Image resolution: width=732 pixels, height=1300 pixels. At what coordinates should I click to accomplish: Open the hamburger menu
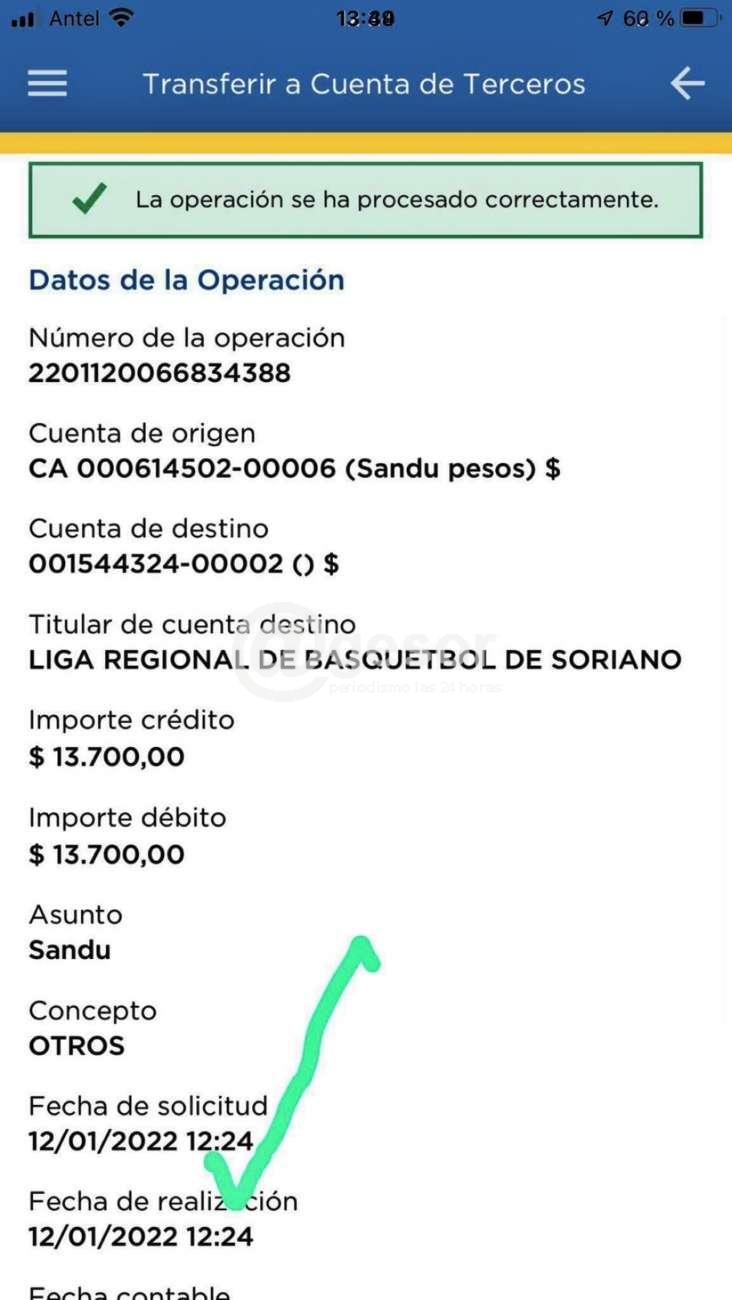47,83
